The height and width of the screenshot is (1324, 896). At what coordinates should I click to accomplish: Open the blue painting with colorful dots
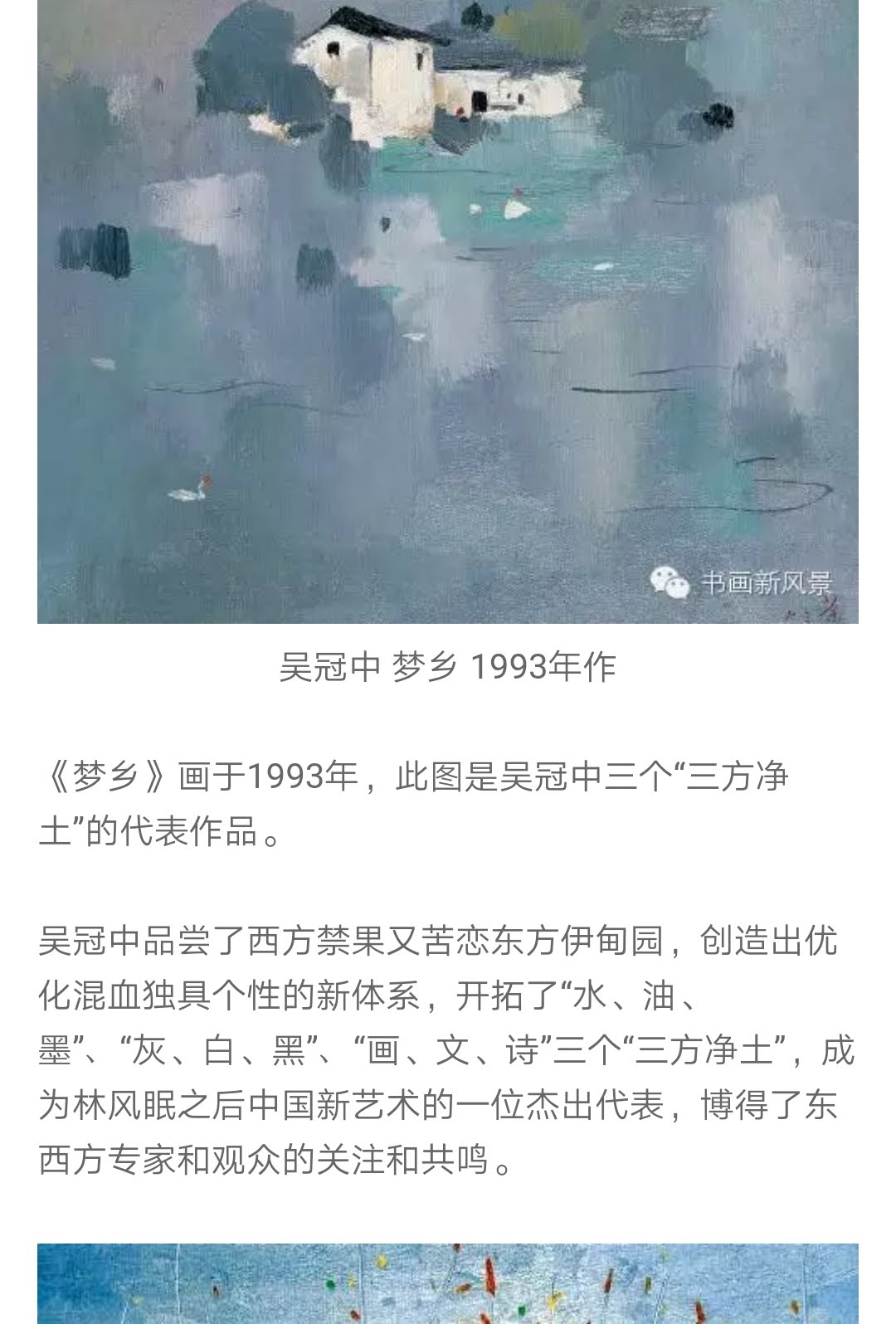point(448,1284)
